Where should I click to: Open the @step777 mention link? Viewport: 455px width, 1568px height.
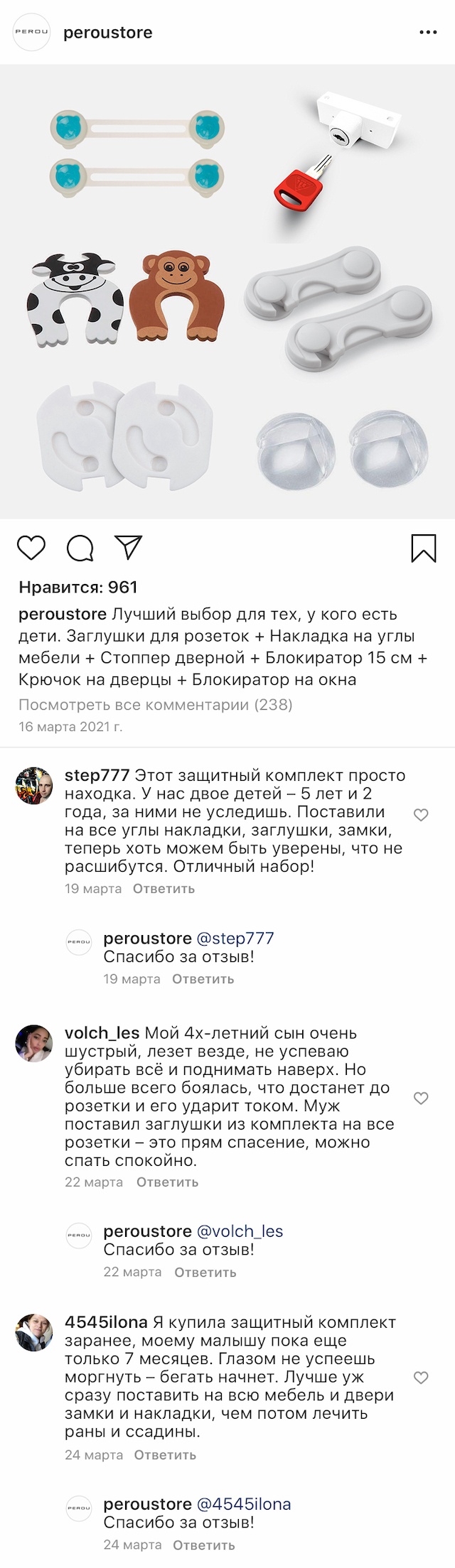[235, 939]
